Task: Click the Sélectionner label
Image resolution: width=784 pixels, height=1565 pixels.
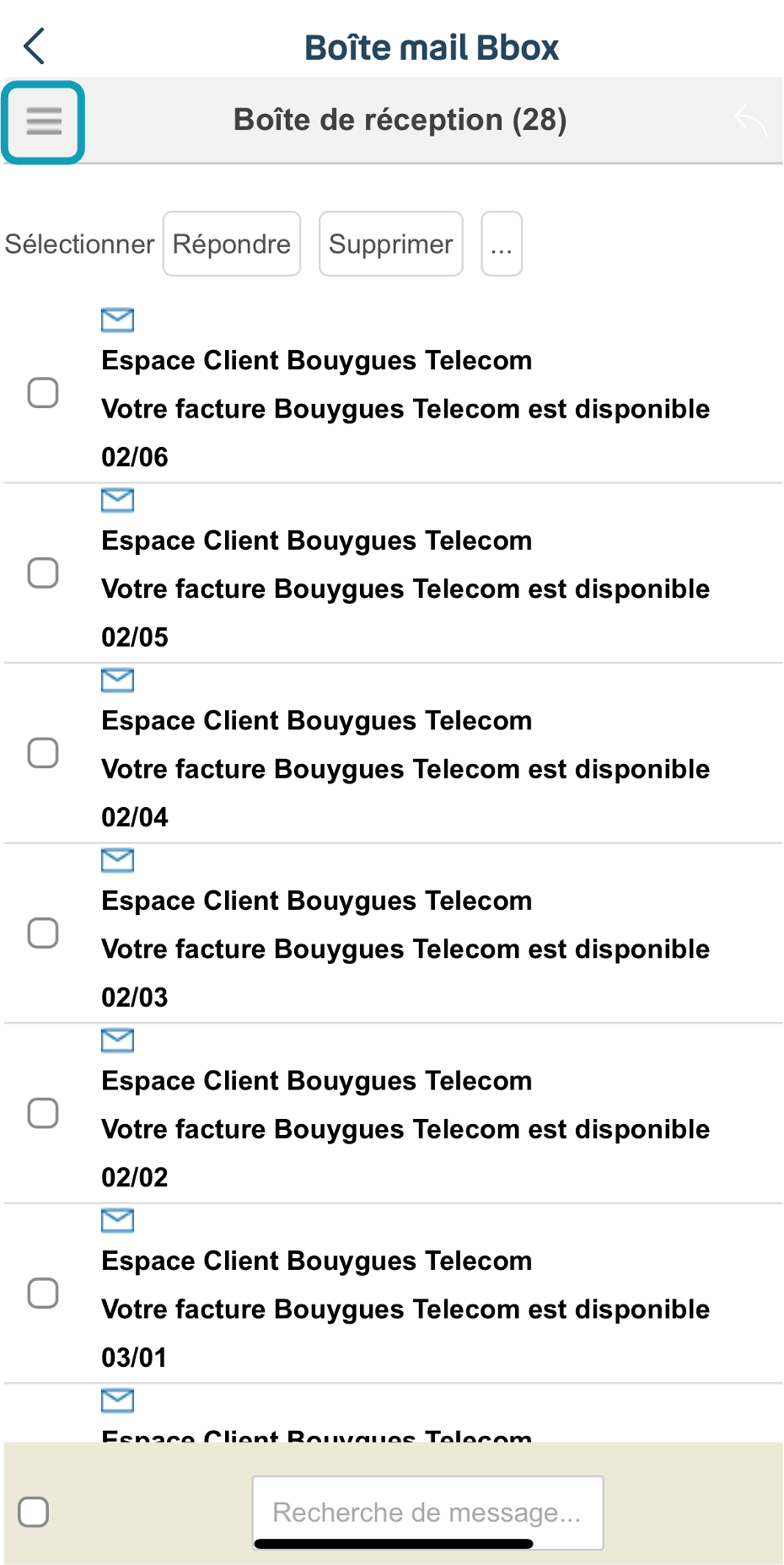Action: pyautogui.click(x=79, y=244)
